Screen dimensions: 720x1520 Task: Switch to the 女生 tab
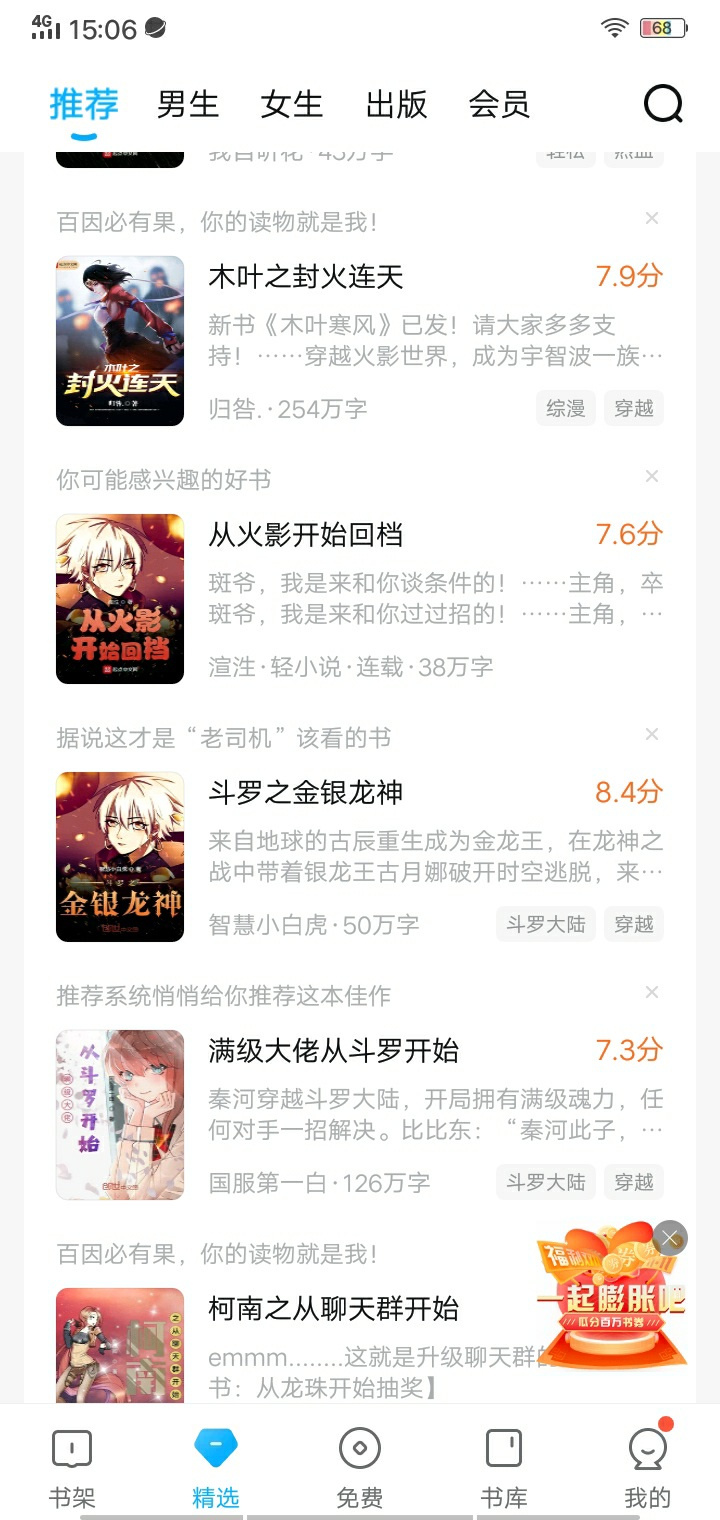tap(291, 104)
